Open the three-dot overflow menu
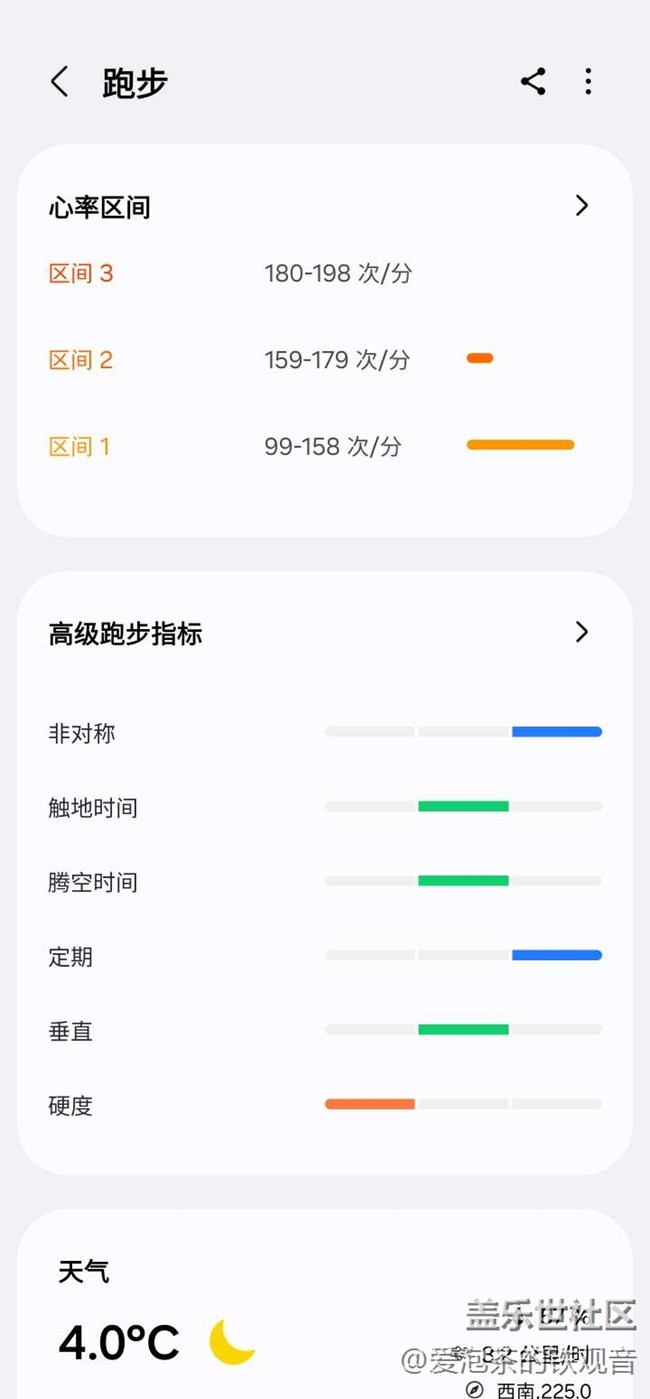650x1399 pixels. [588, 82]
